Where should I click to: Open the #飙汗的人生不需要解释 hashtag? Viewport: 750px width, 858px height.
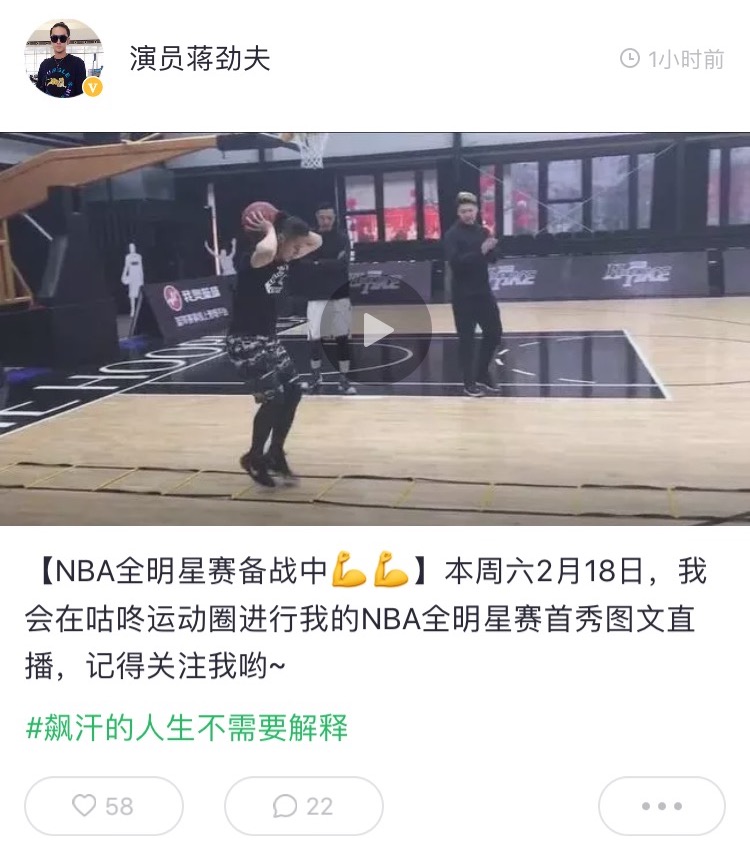187,727
